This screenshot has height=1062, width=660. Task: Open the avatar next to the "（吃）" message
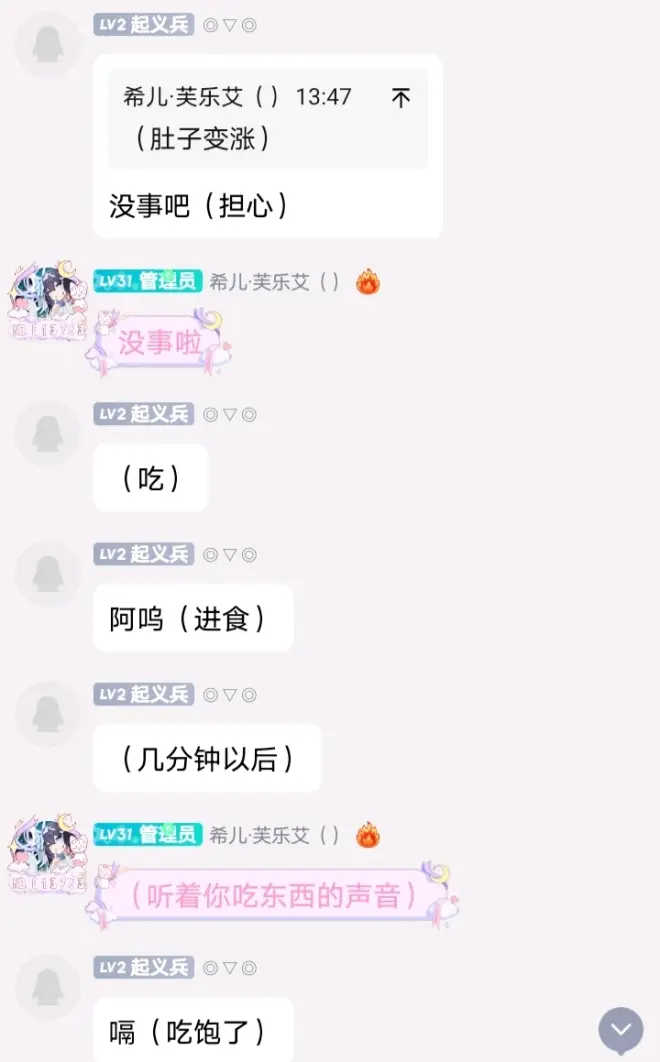tap(47, 434)
